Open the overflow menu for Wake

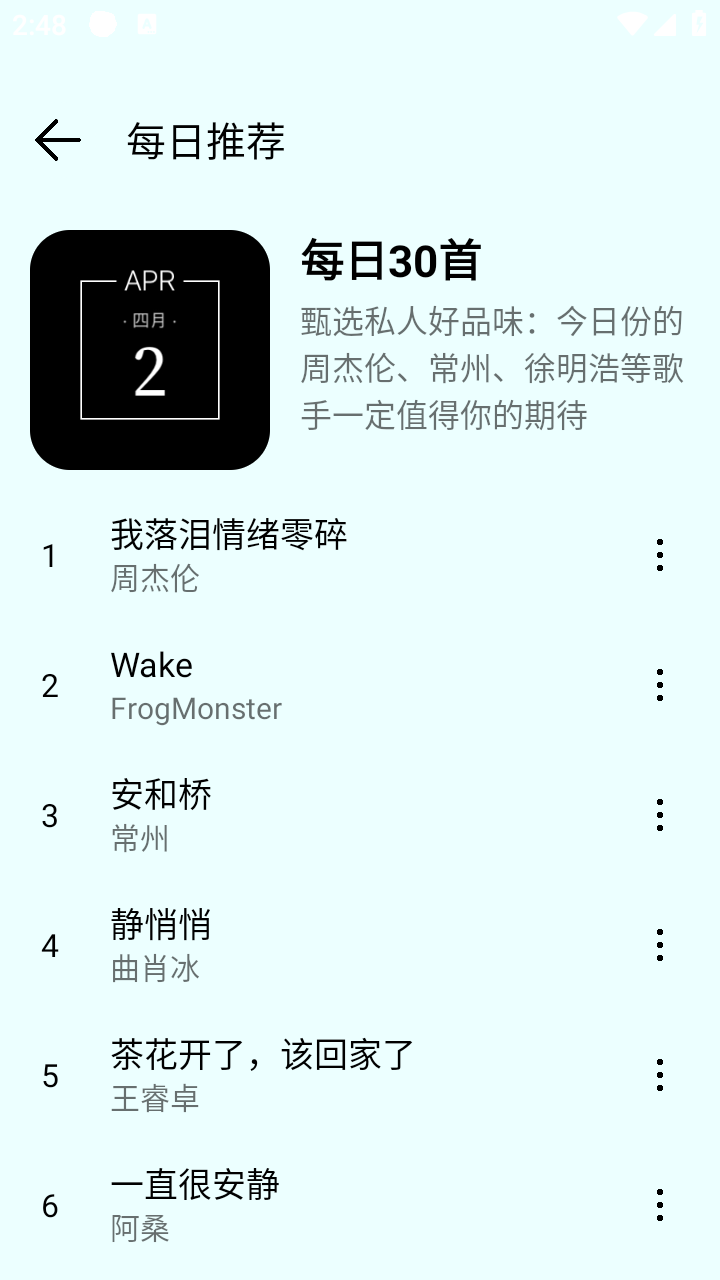pyautogui.click(x=659, y=685)
